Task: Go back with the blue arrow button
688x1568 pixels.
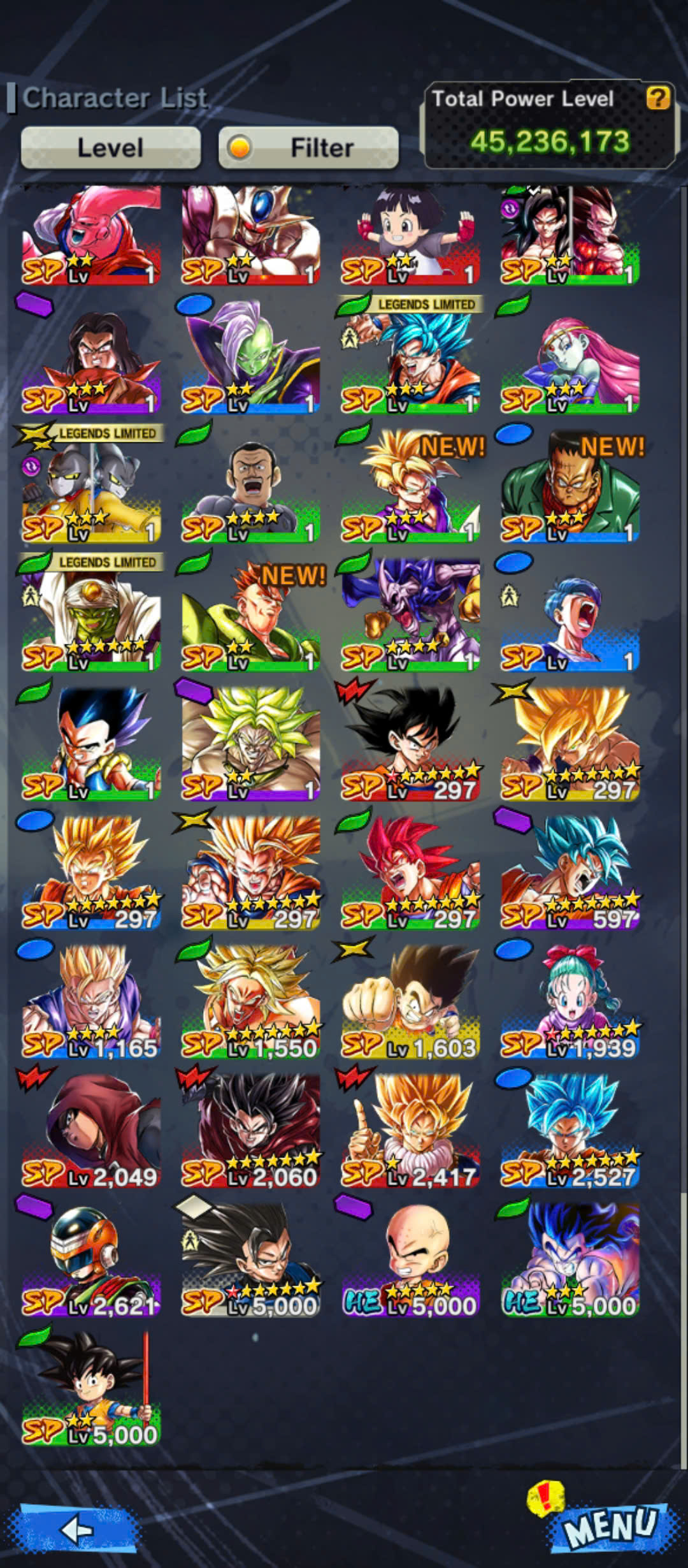Action: pyautogui.click(x=78, y=1528)
